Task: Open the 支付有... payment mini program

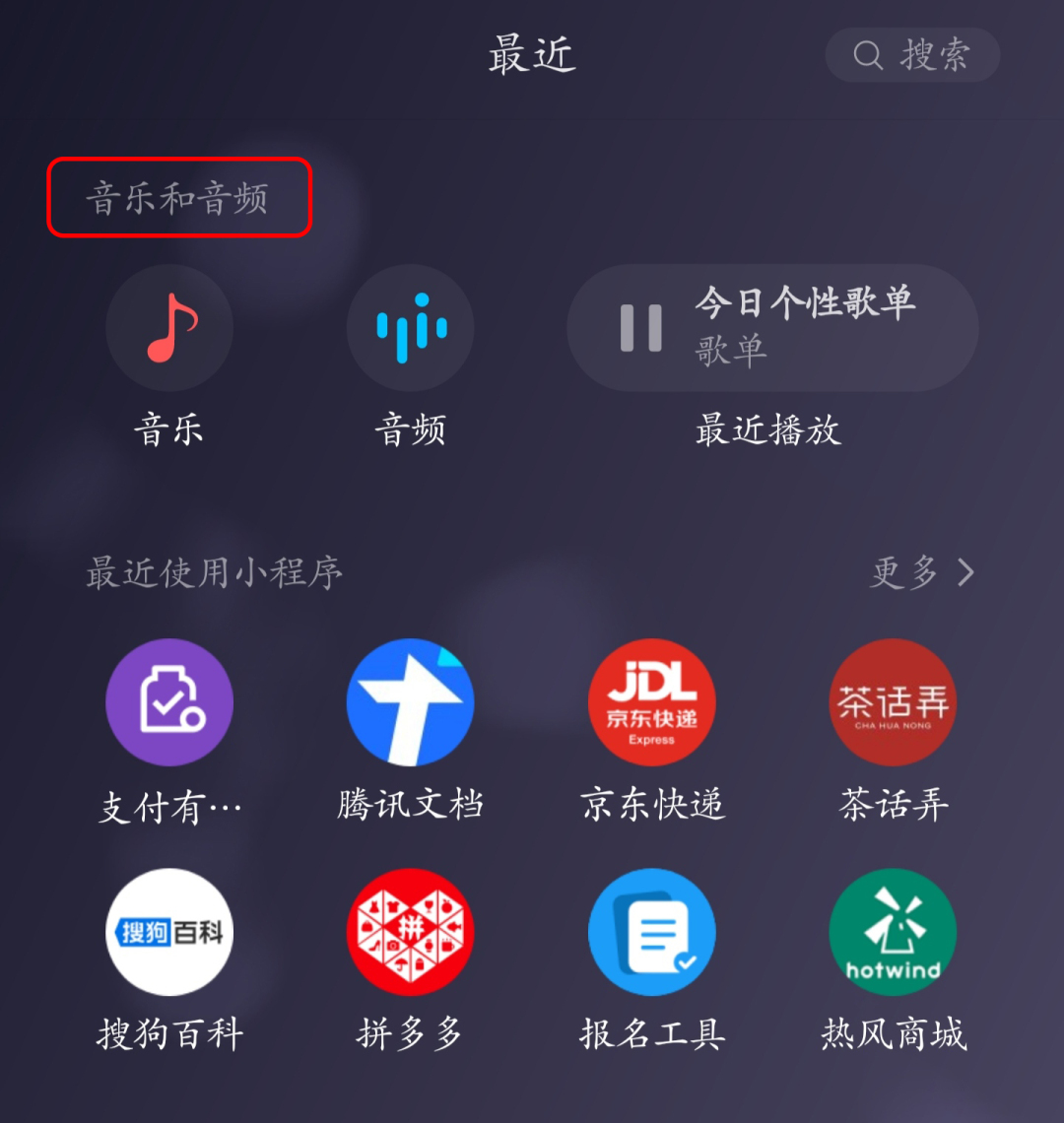Action: (x=168, y=702)
